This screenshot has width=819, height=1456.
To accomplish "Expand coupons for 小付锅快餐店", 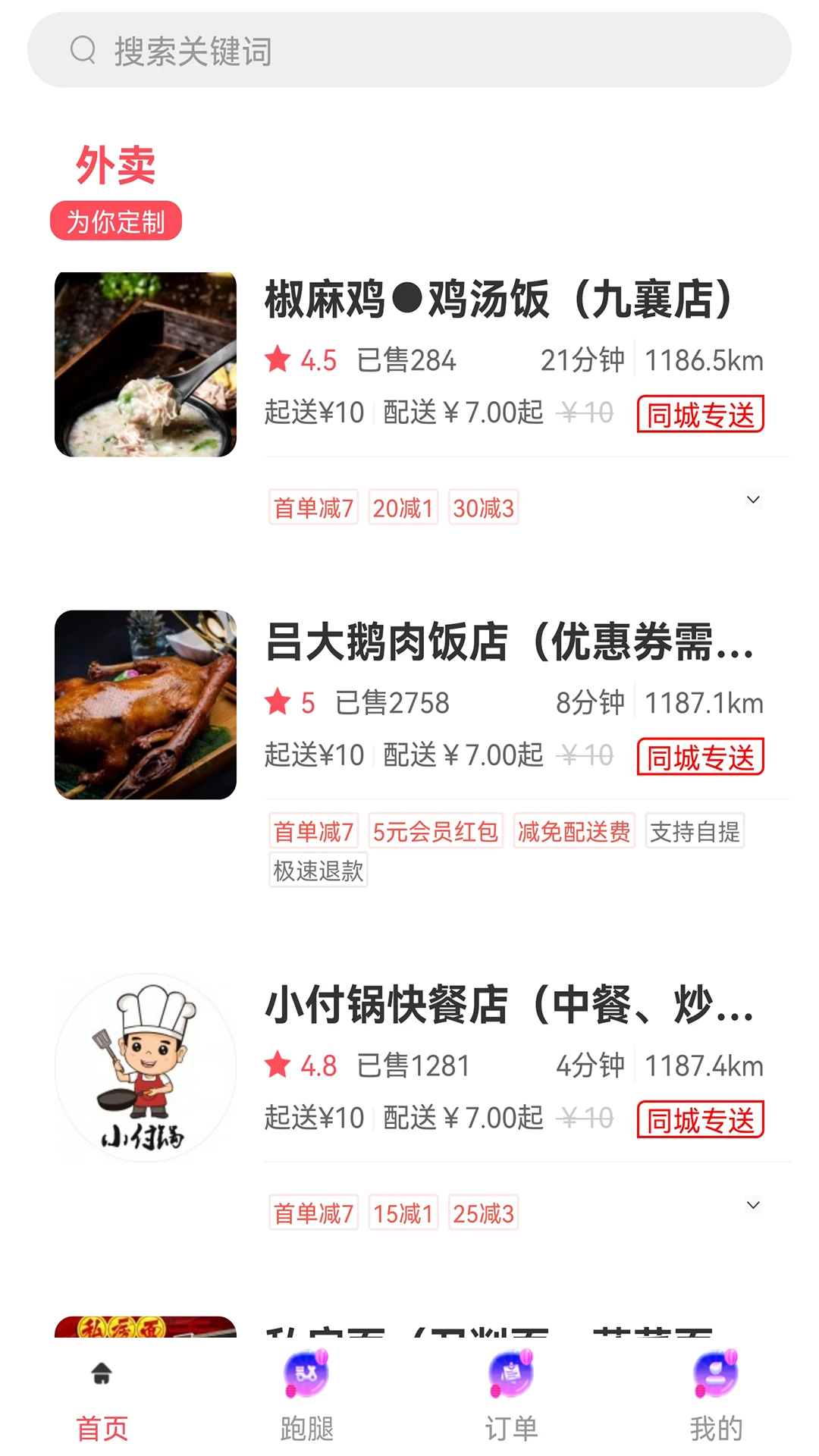I will 753,1204.
